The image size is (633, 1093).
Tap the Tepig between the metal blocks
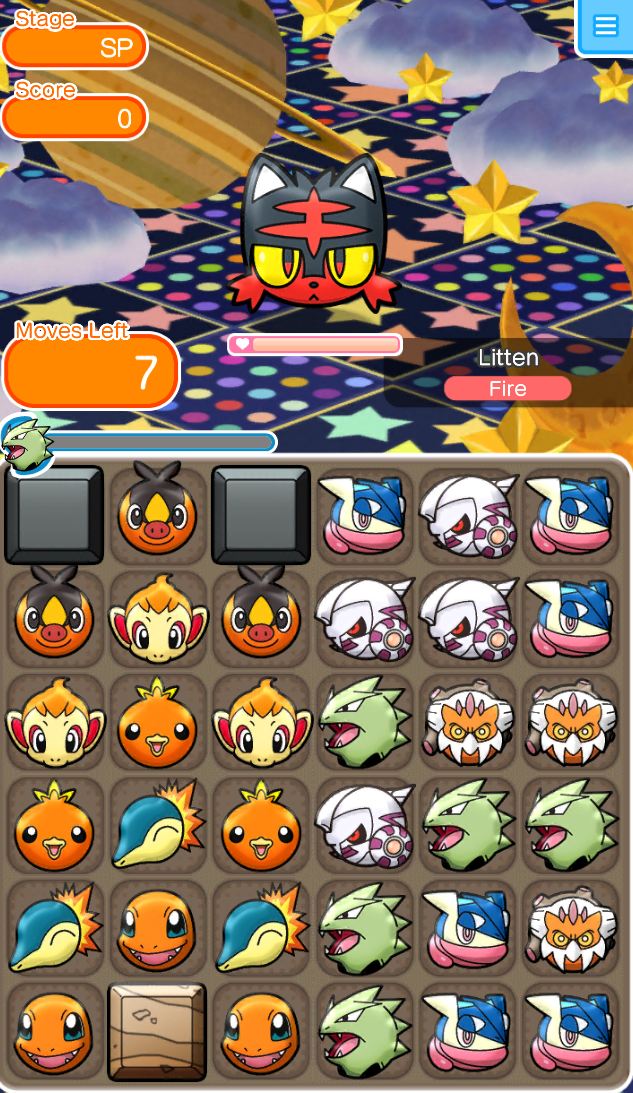pos(159,514)
